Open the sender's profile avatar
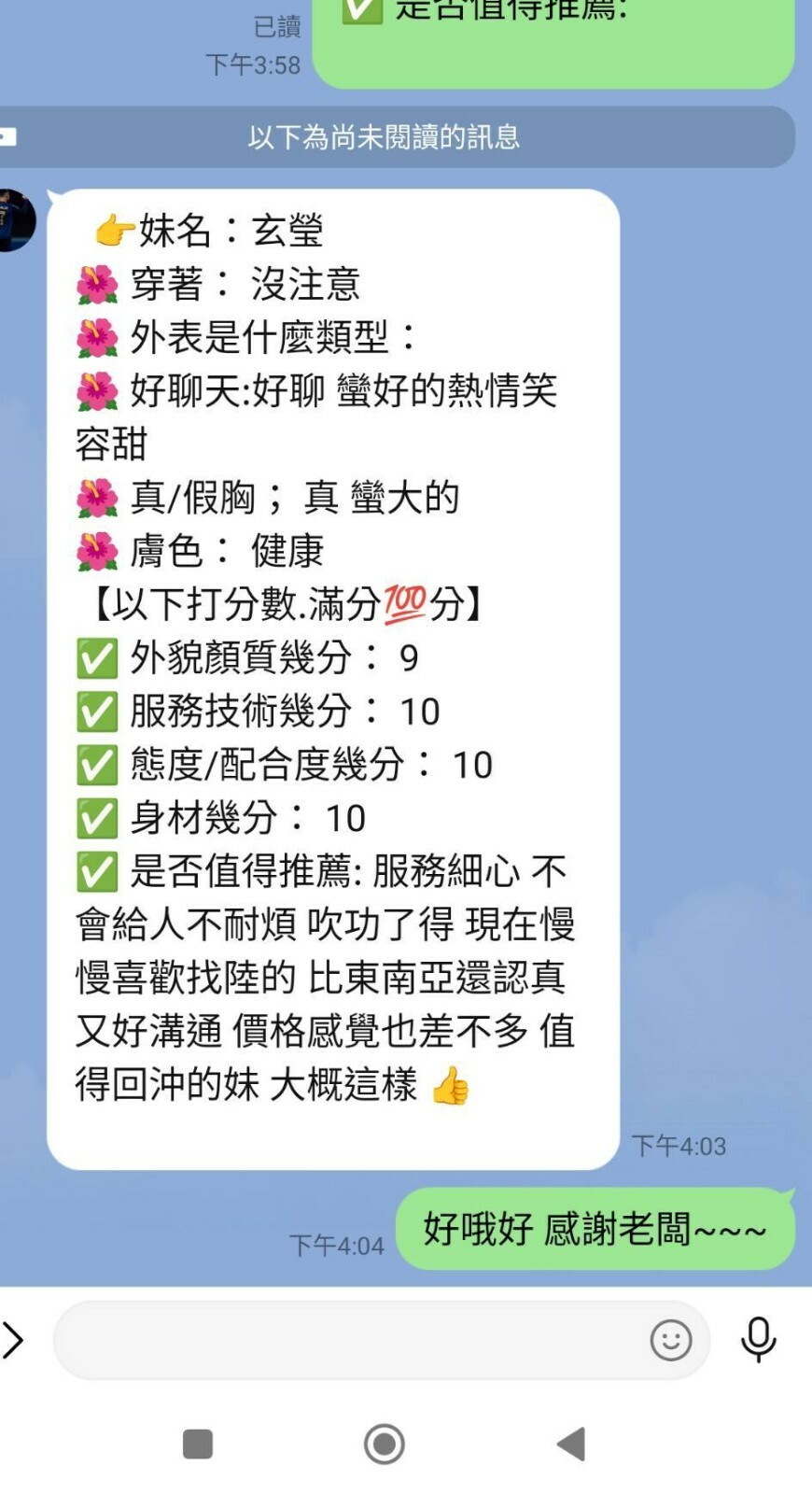 (16, 220)
